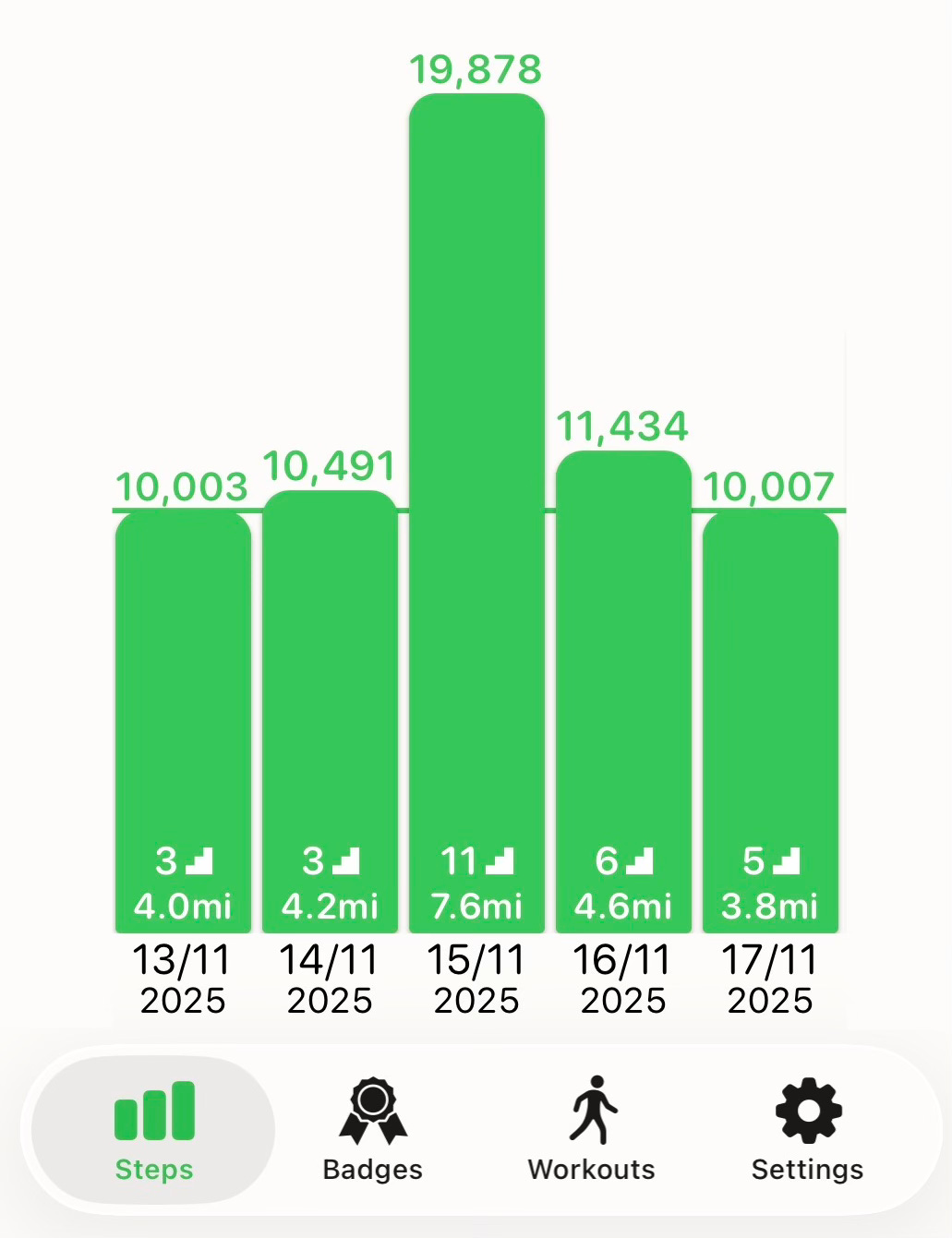View the 16/11 bar with 11,434 steps
Image resolution: width=952 pixels, height=1238 pixels.
pos(623,692)
